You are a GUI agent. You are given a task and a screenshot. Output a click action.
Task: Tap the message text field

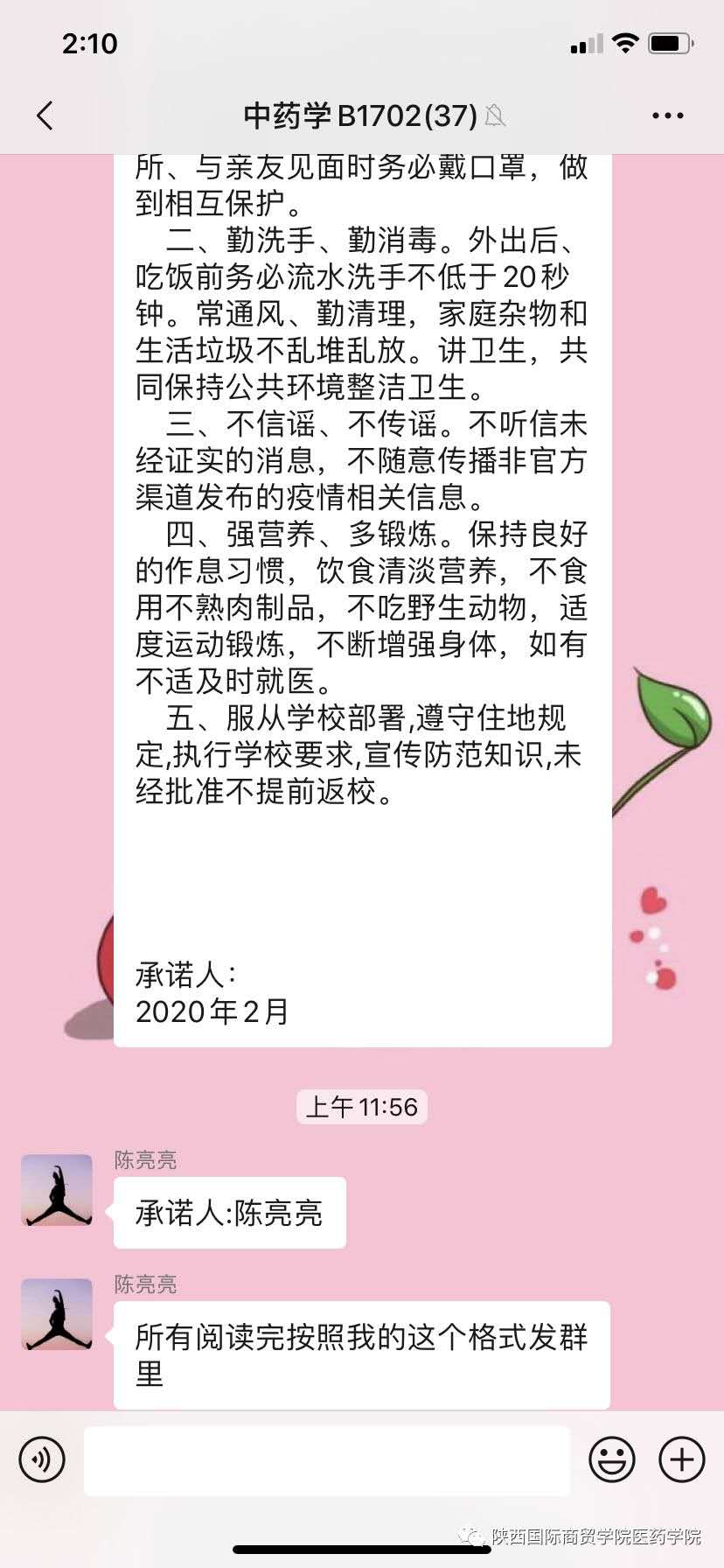coord(327,1459)
